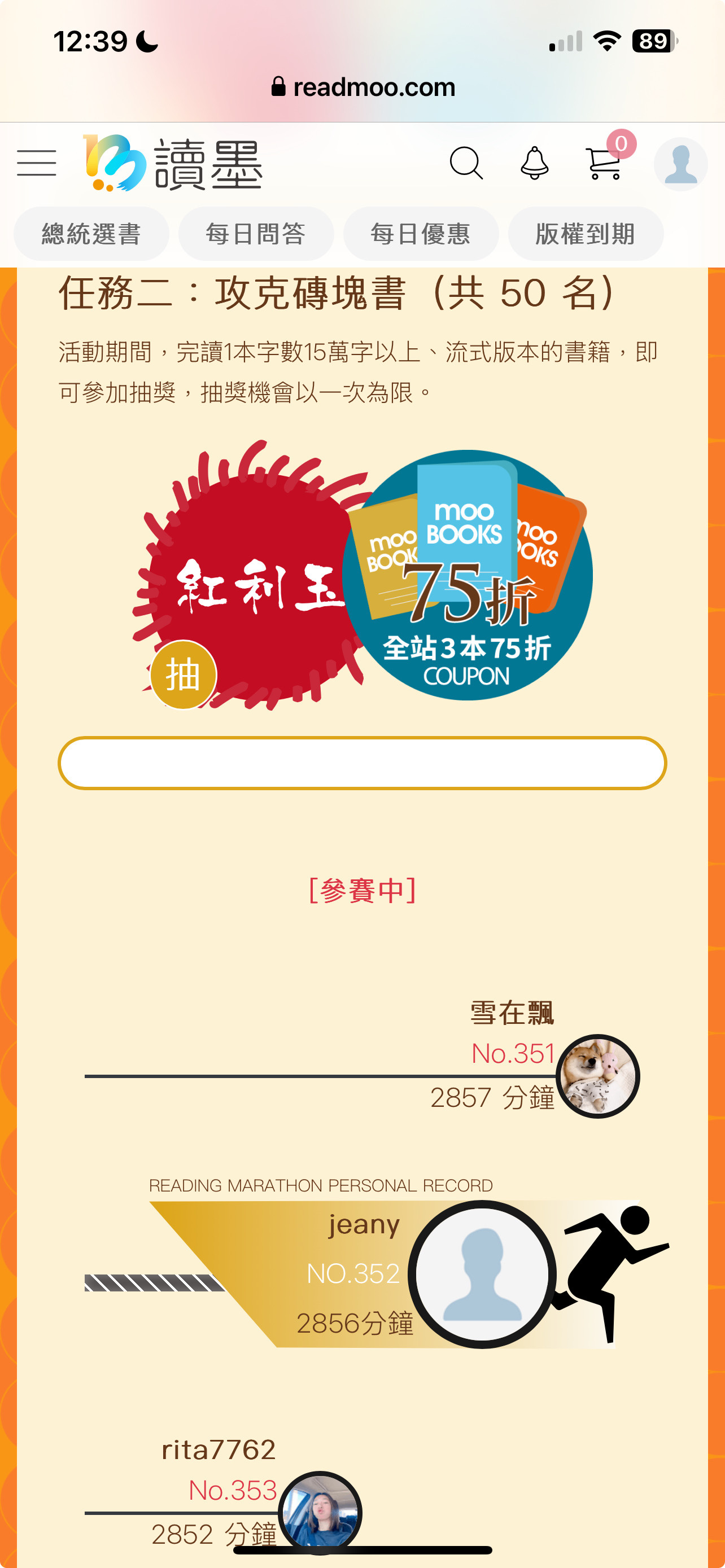Select the 總統選書 chip

pos(91,234)
